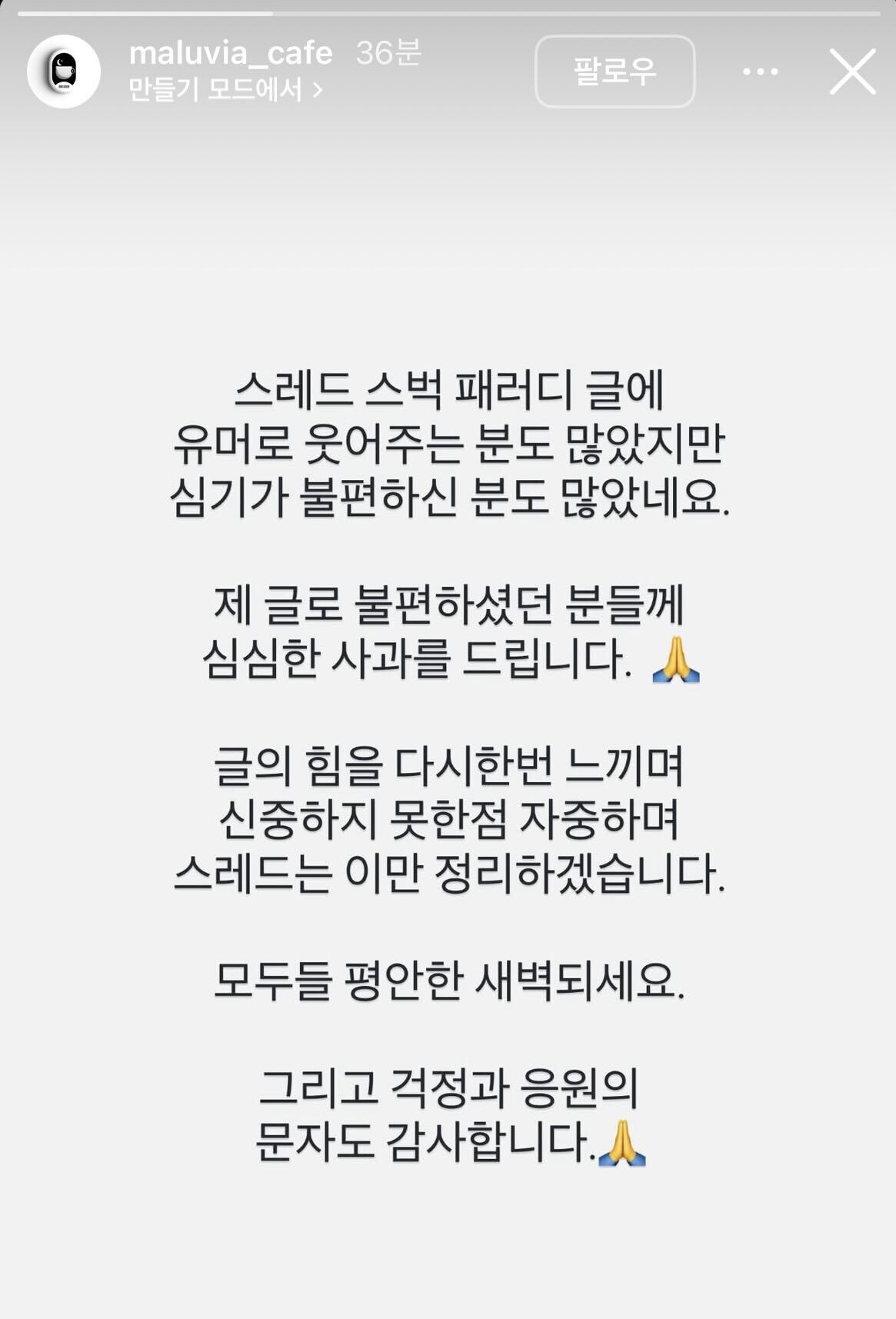Close the story viewer
Viewport: 896px width, 1319px height.
(x=853, y=72)
